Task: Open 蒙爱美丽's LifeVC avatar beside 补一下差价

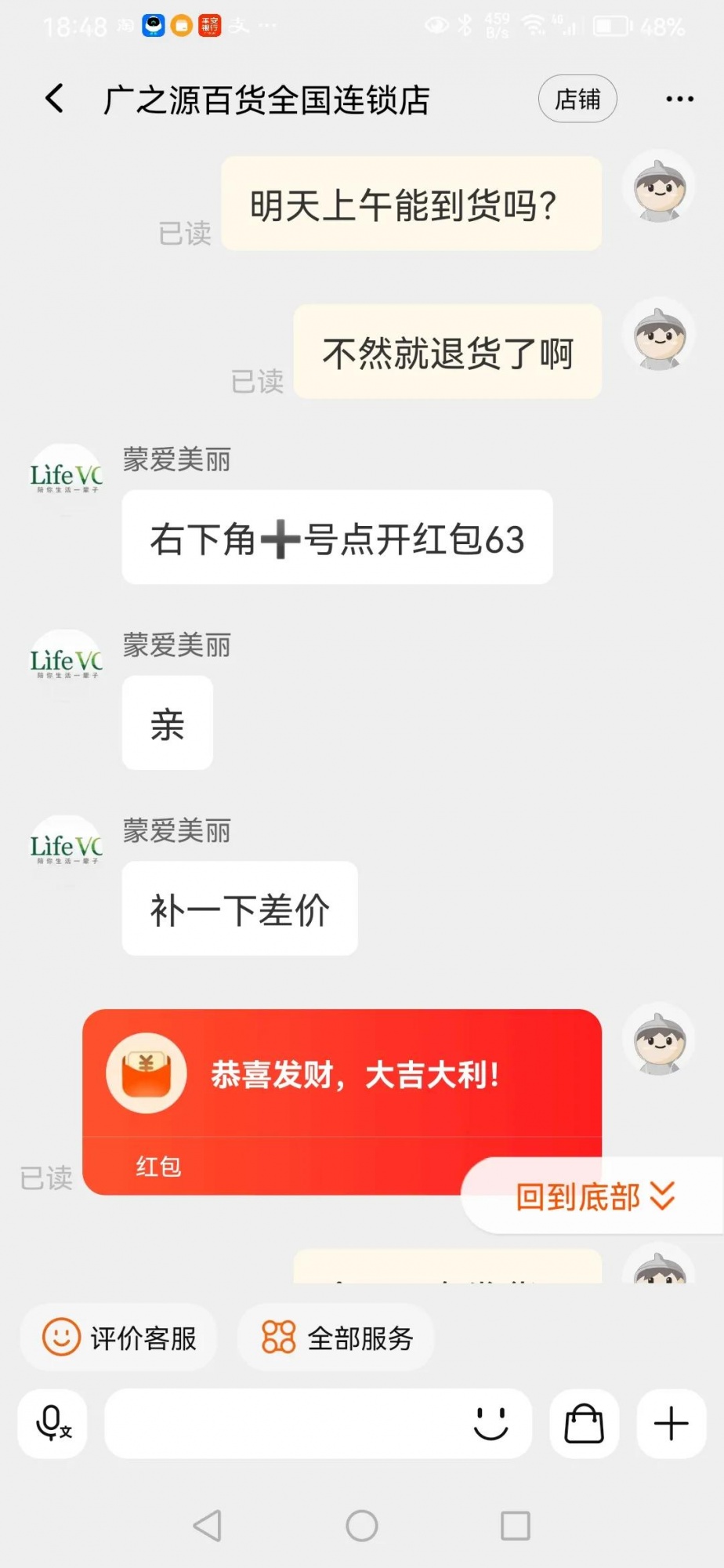Action: coord(66,851)
